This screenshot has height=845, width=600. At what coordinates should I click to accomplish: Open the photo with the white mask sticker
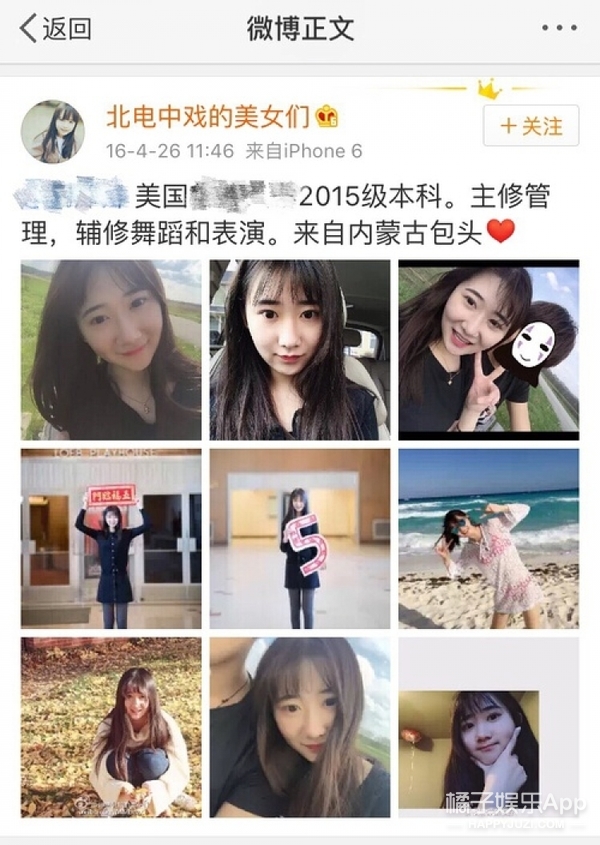[488, 350]
